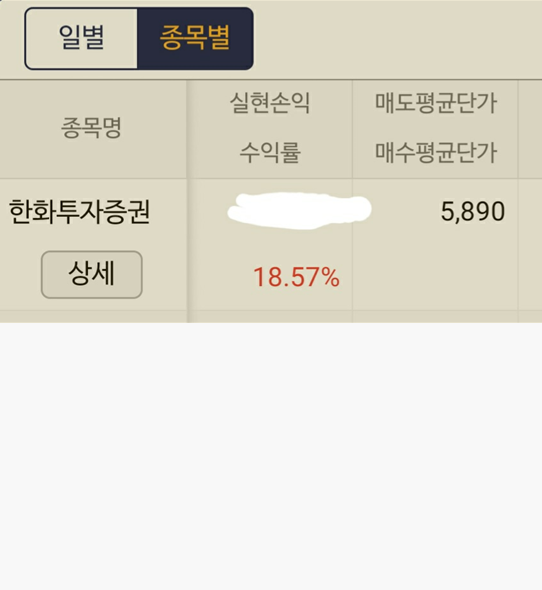Open 상세 details for 한화투자증권

tap(91, 274)
